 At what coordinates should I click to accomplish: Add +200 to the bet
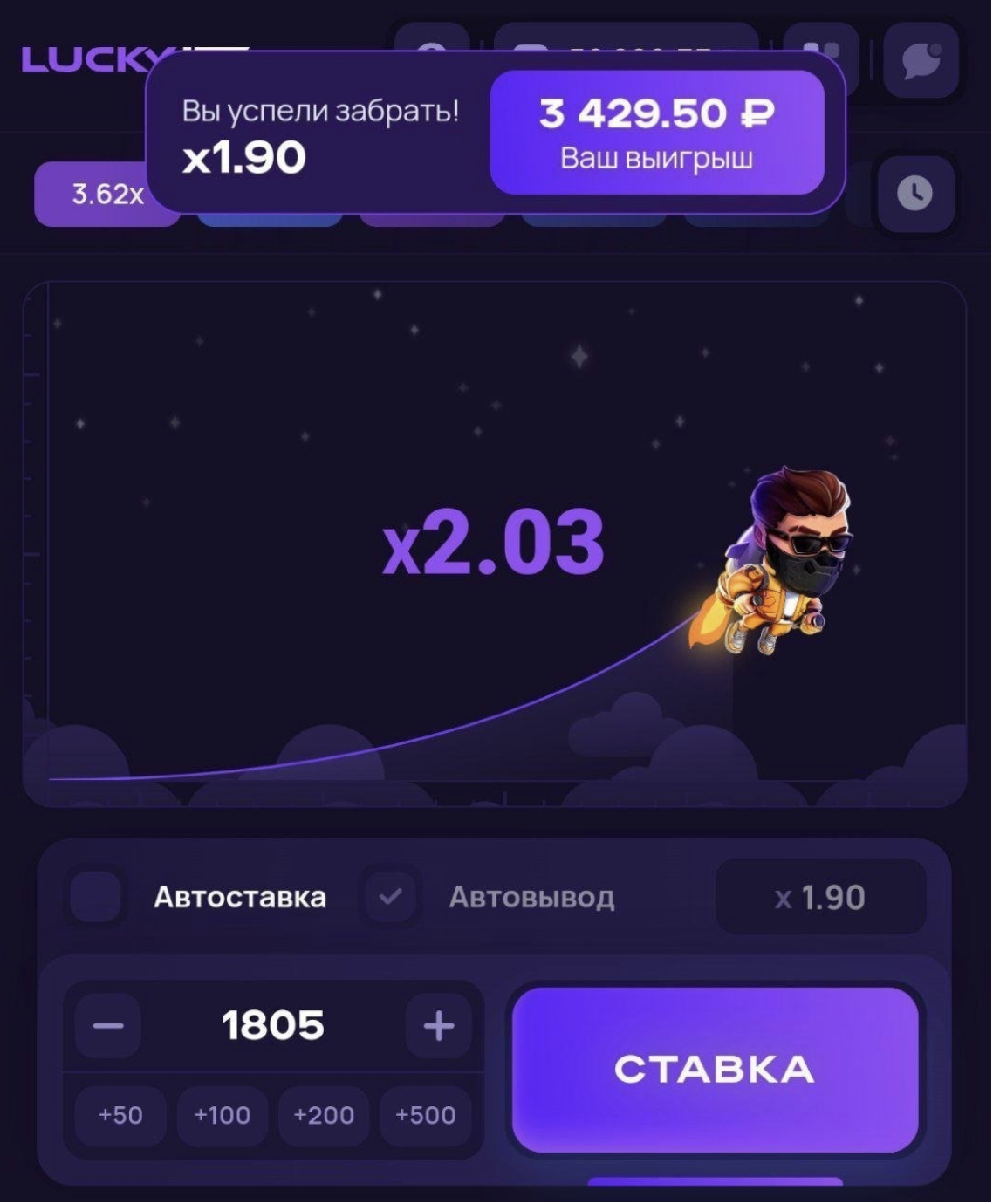(x=324, y=1115)
